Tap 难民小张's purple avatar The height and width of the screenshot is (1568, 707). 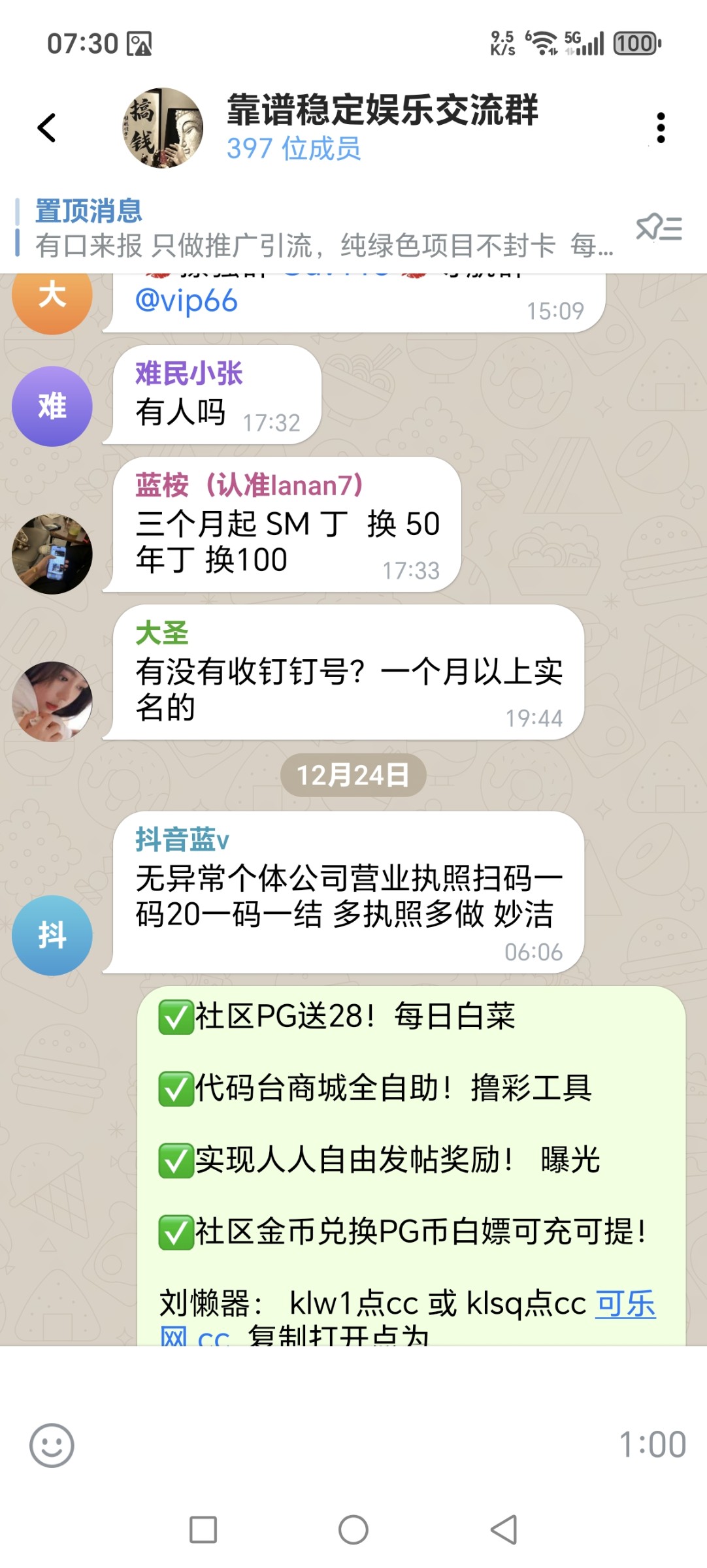tap(51, 405)
